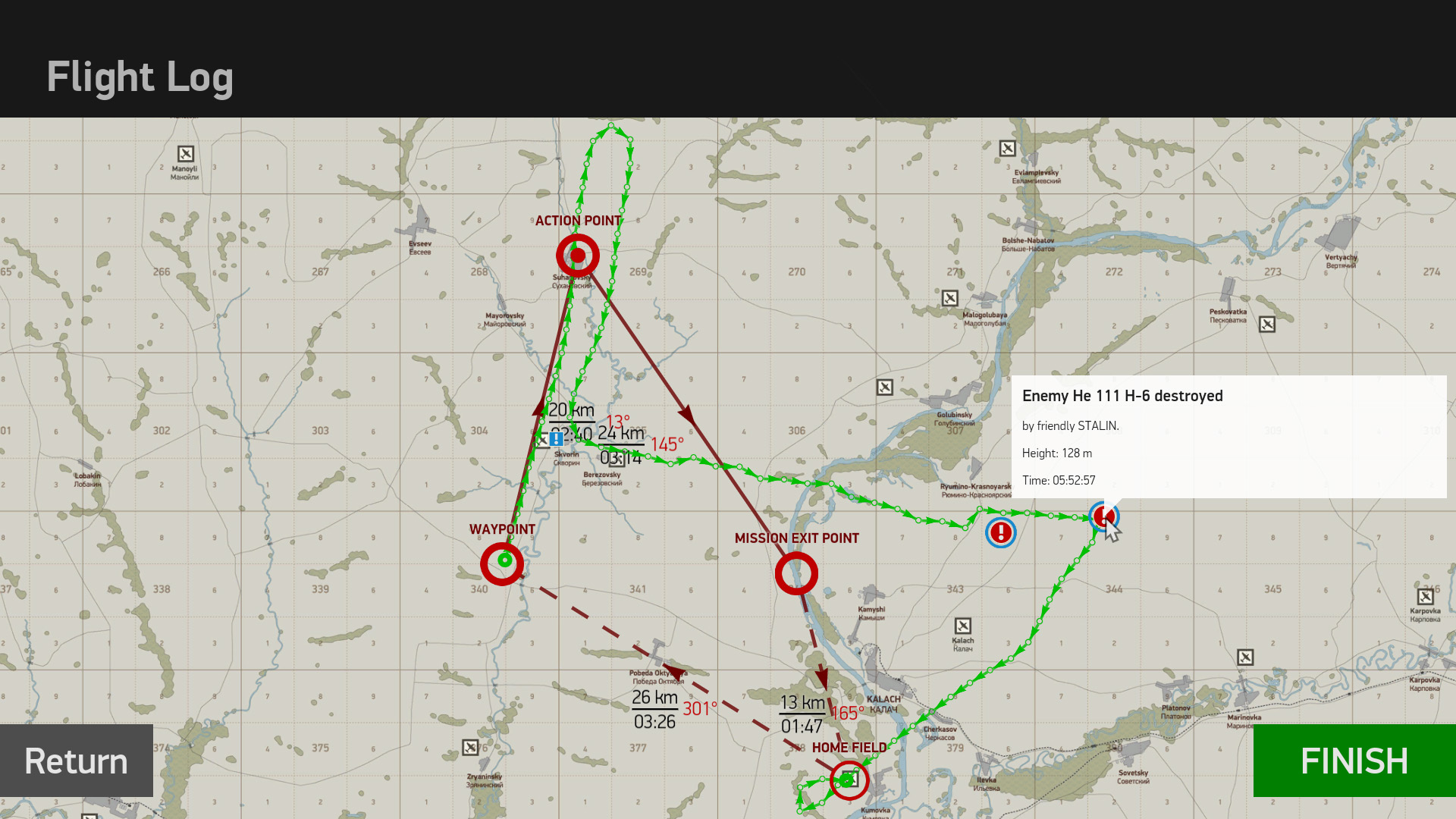Tap the Return button
Image resolution: width=1456 pixels, height=819 pixels.
tap(76, 761)
